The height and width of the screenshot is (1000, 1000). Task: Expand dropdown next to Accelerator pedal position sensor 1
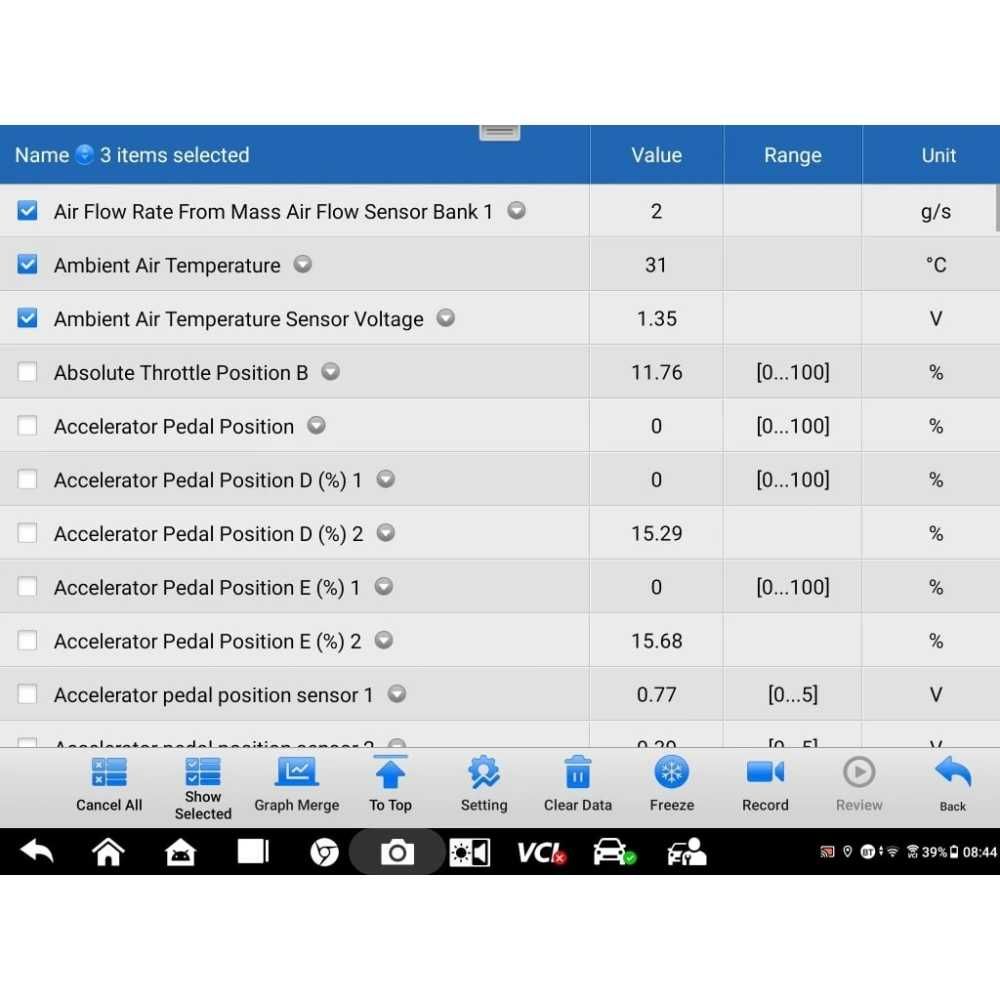click(397, 694)
